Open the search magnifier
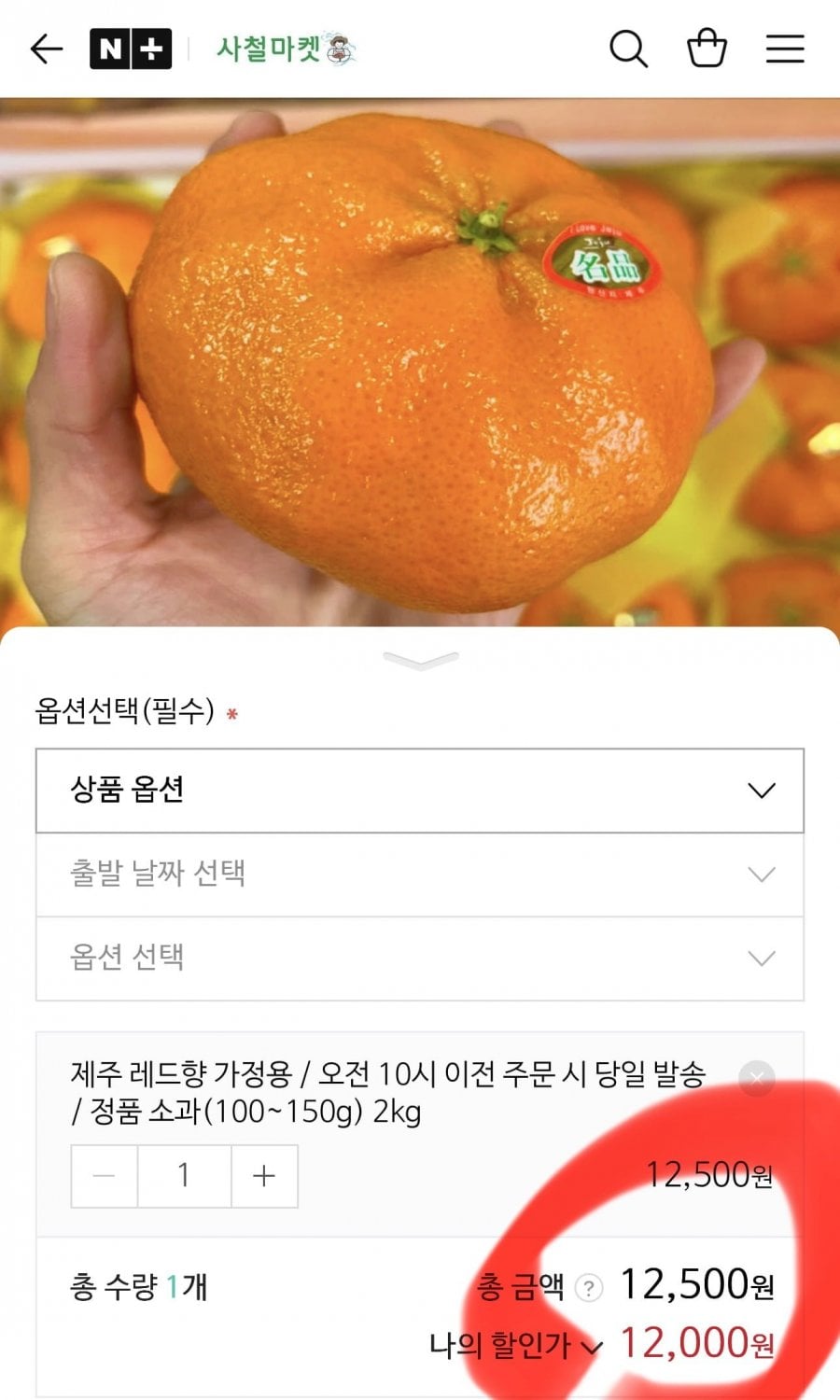840x1400 pixels. pyautogui.click(x=628, y=49)
